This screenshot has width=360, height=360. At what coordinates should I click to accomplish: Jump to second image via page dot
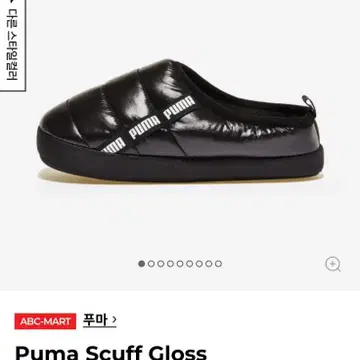pos(151,264)
